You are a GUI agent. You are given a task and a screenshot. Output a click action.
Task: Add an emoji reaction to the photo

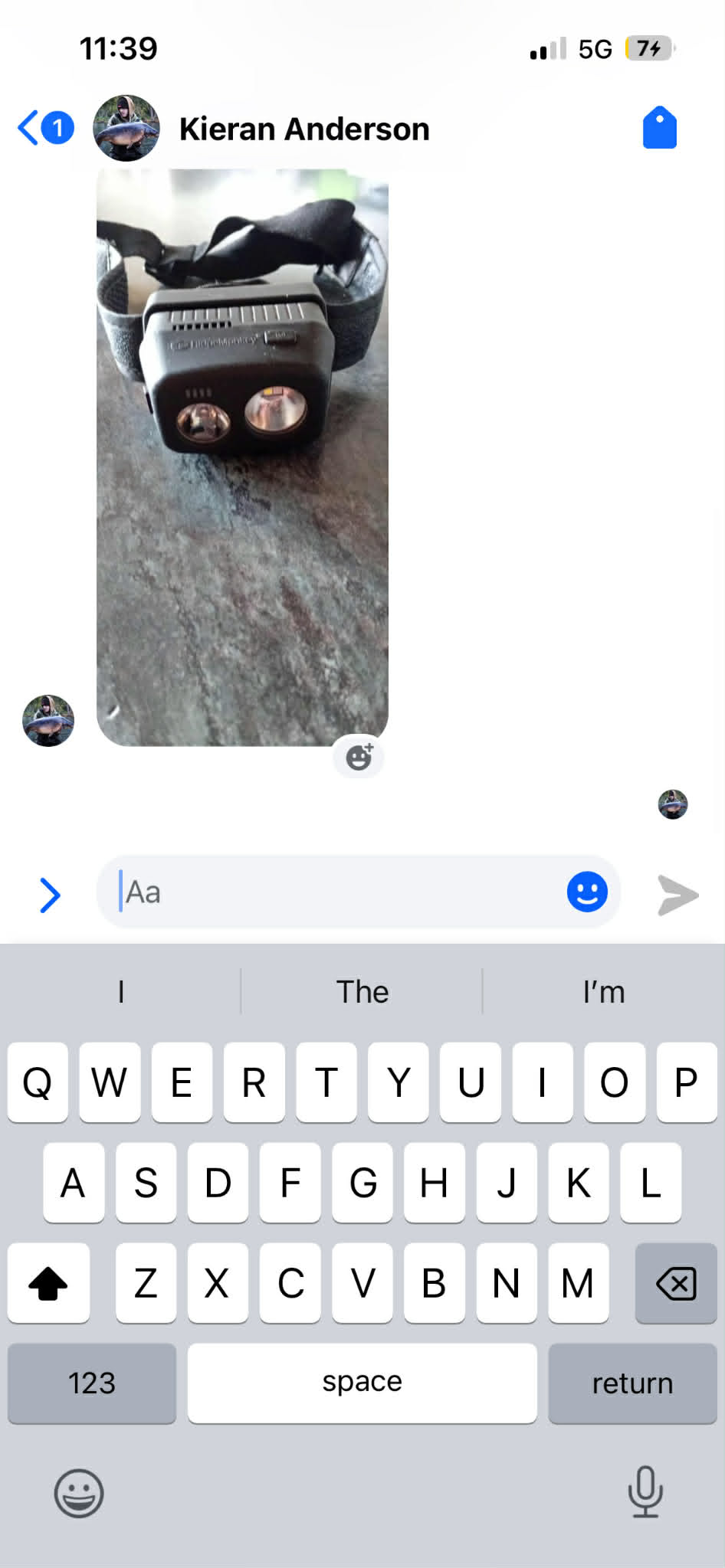point(359,758)
